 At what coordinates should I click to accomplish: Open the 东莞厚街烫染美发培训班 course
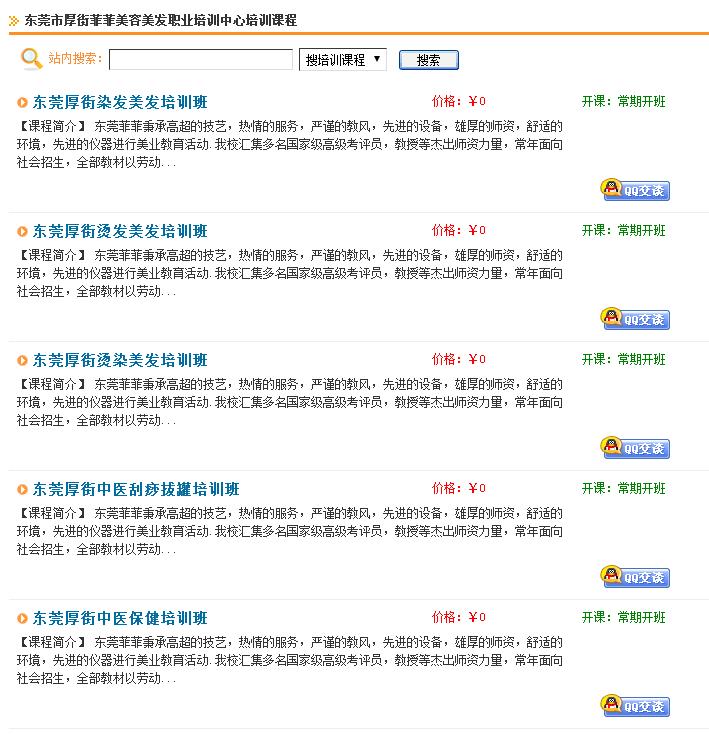pyautogui.click(x=120, y=360)
